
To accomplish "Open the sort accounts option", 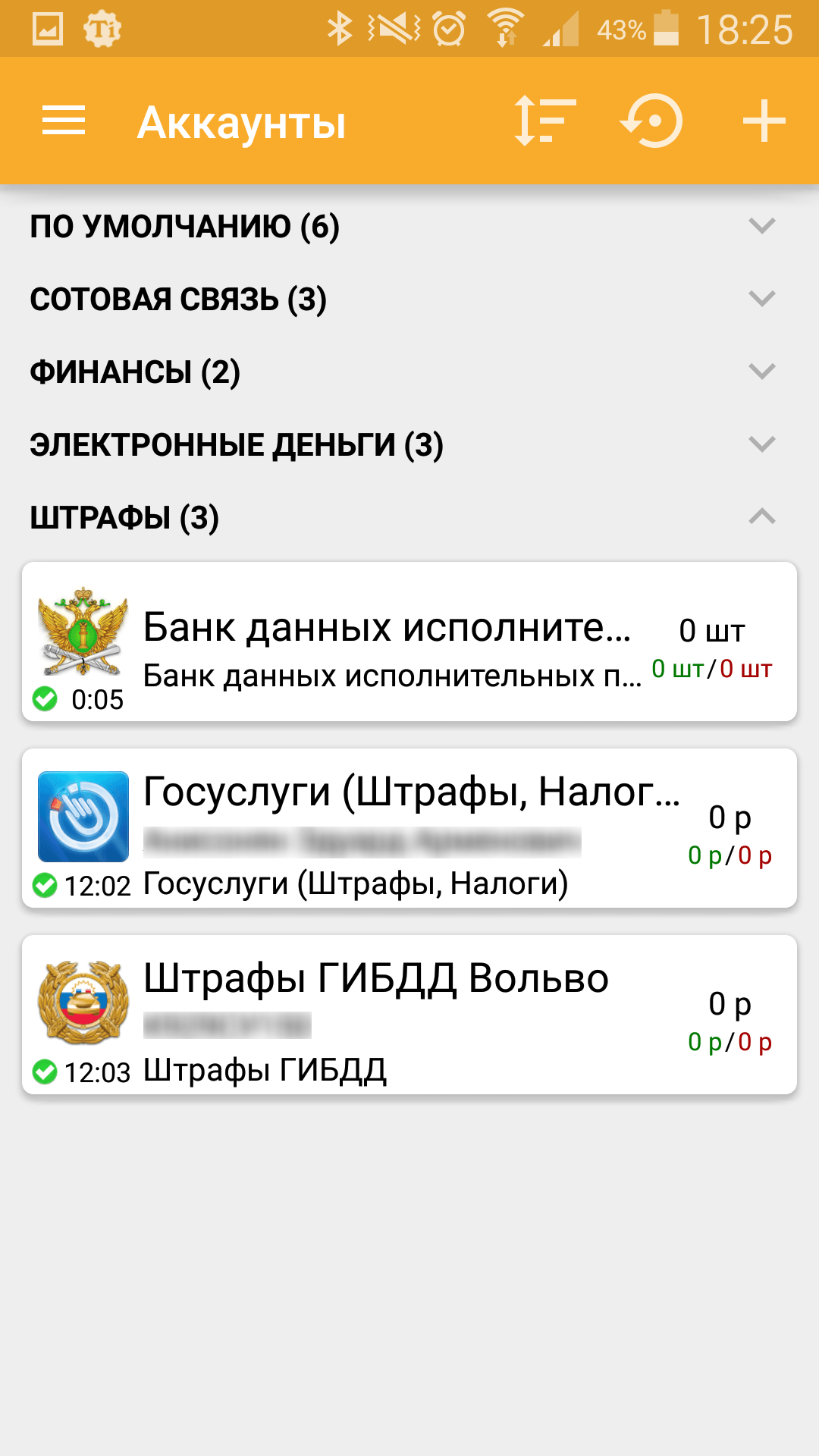I will [544, 121].
